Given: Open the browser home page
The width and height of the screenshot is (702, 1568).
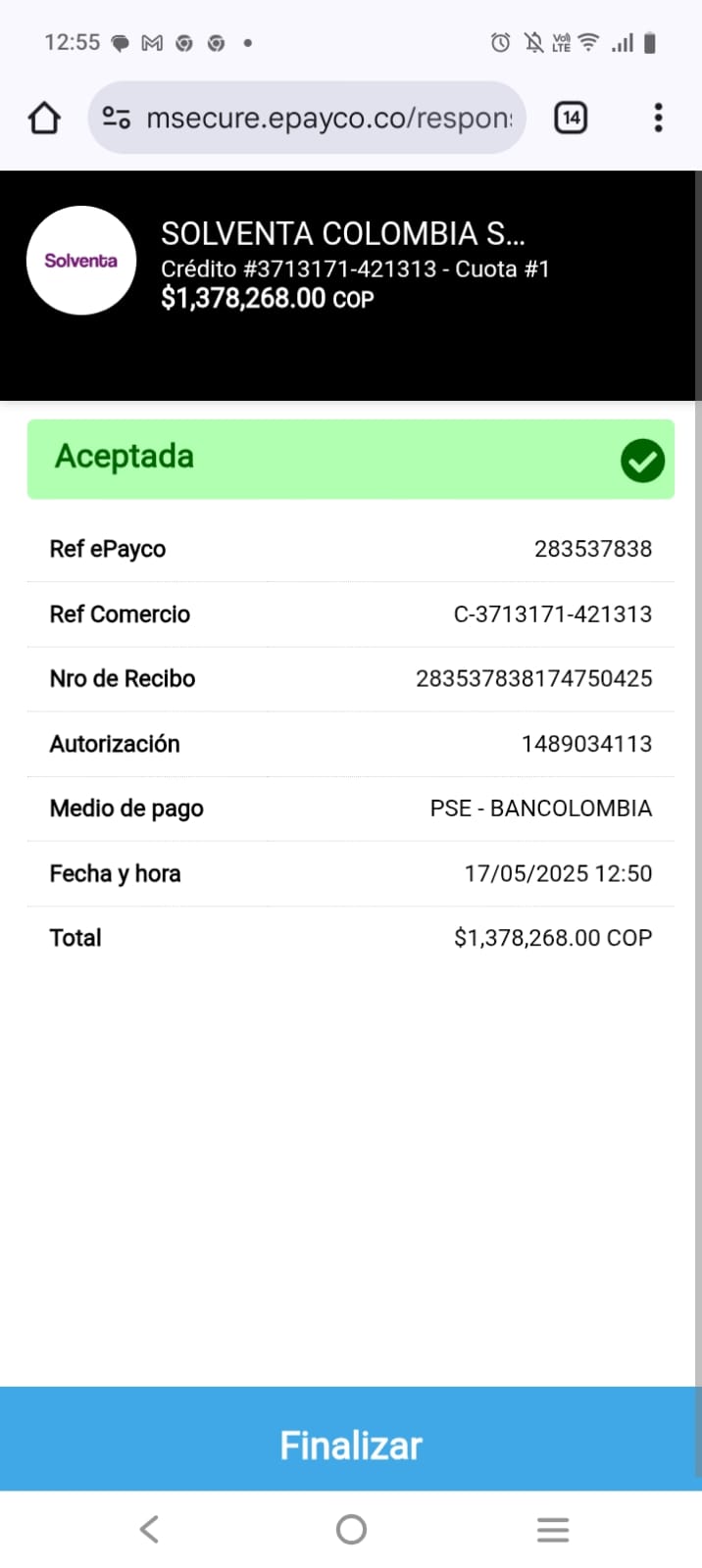Looking at the screenshot, I should click(x=44, y=119).
